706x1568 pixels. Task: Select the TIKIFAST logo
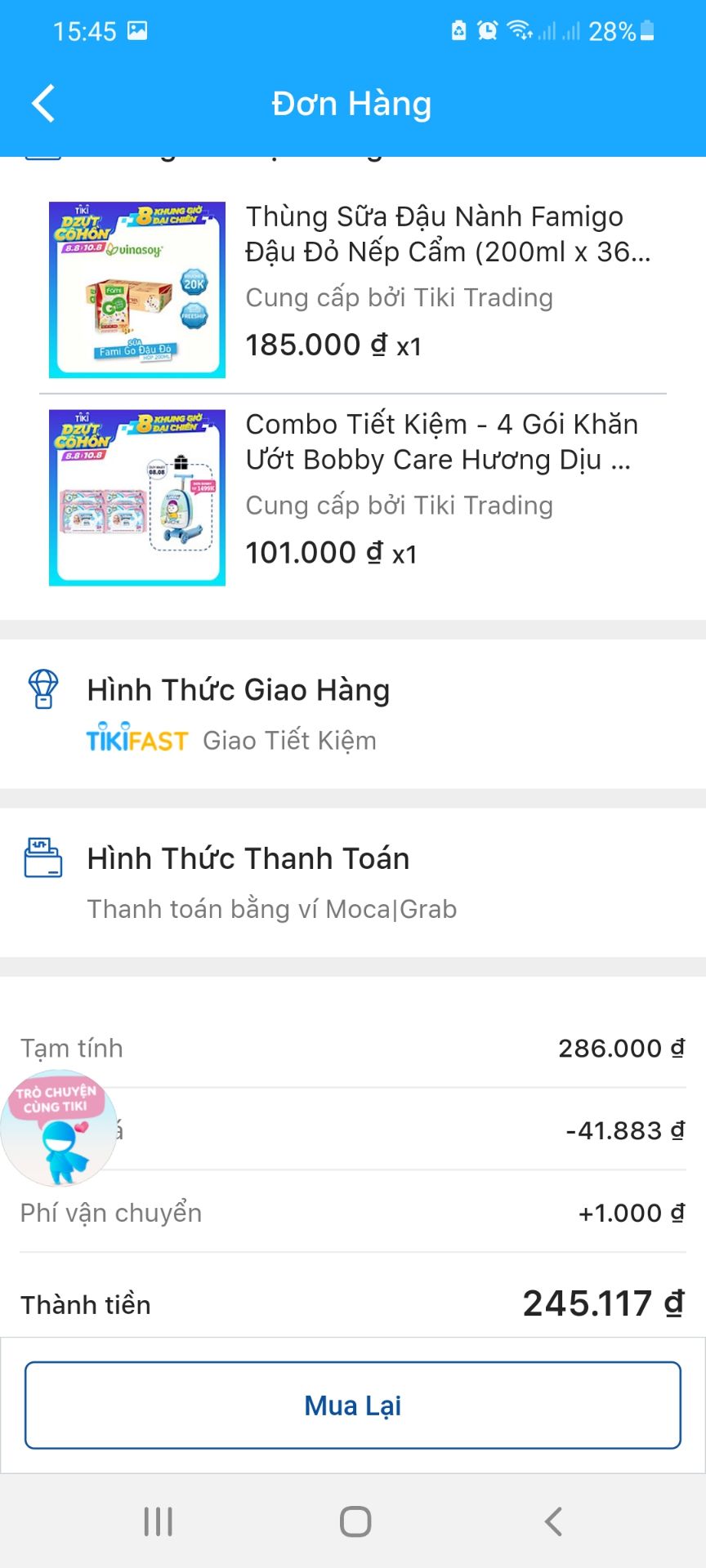136,740
